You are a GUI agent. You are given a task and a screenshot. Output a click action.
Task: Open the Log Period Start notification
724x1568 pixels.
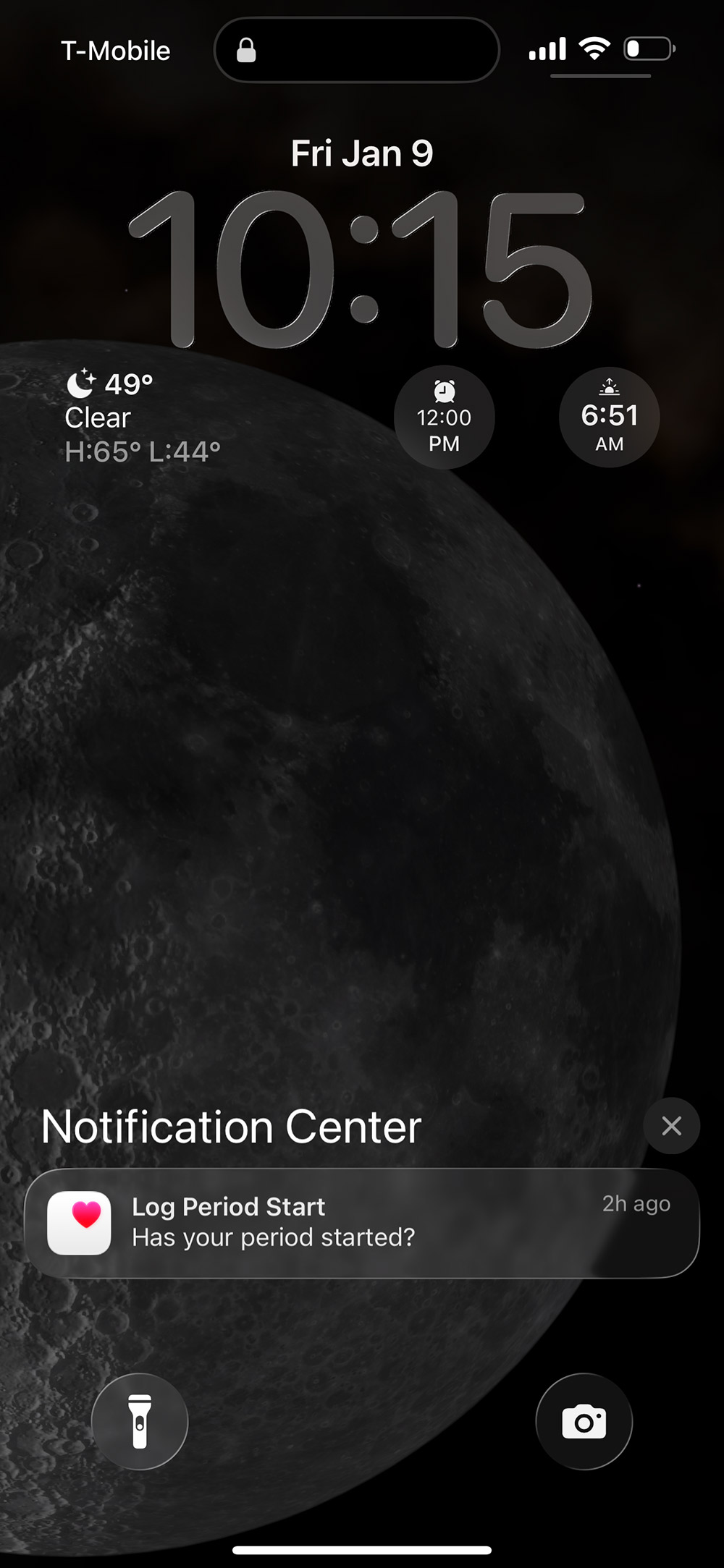point(362,1222)
